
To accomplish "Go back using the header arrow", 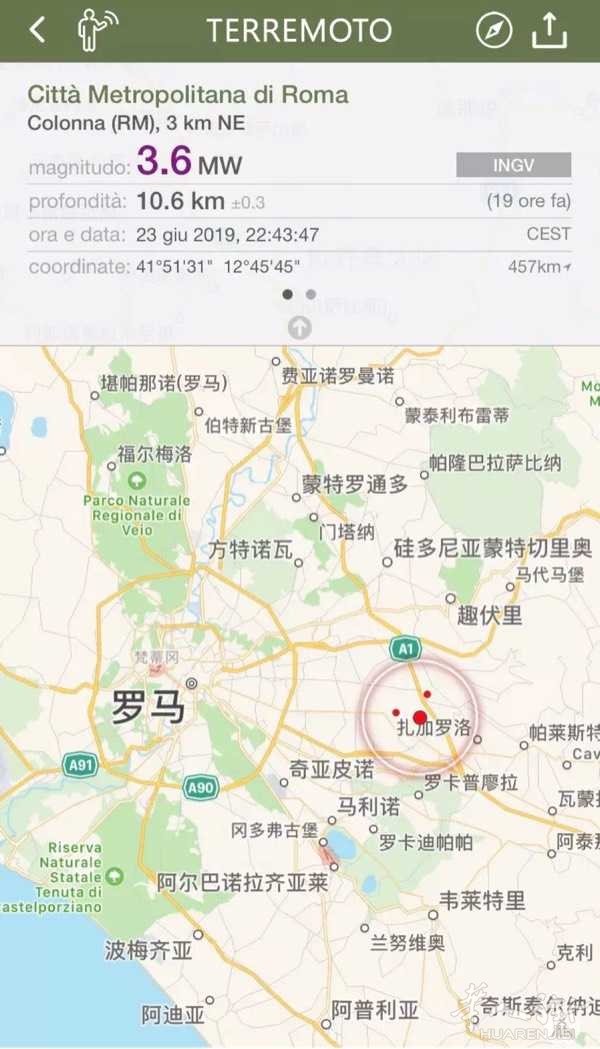I will [37, 30].
